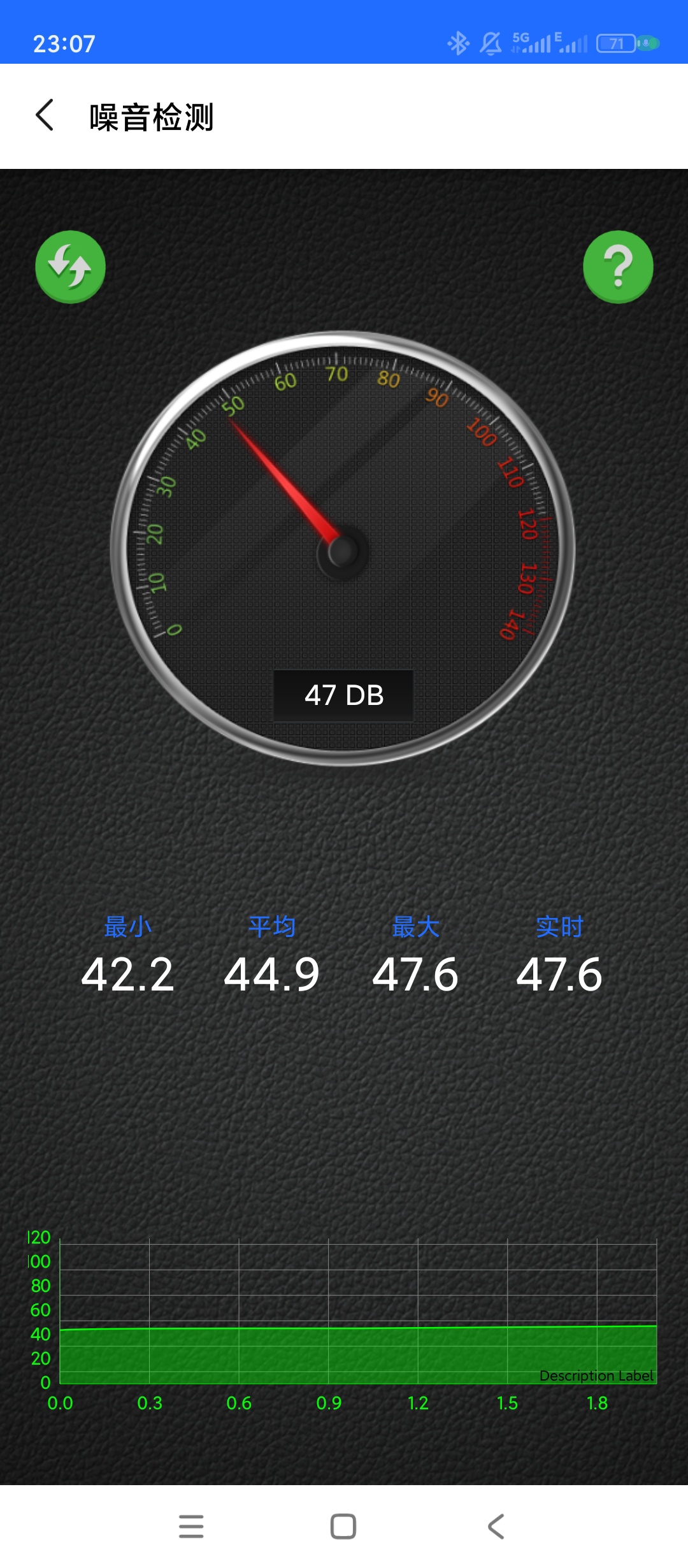Screen dimensions: 688x1568
Task: Open the green question mark help
Action: (618, 266)
